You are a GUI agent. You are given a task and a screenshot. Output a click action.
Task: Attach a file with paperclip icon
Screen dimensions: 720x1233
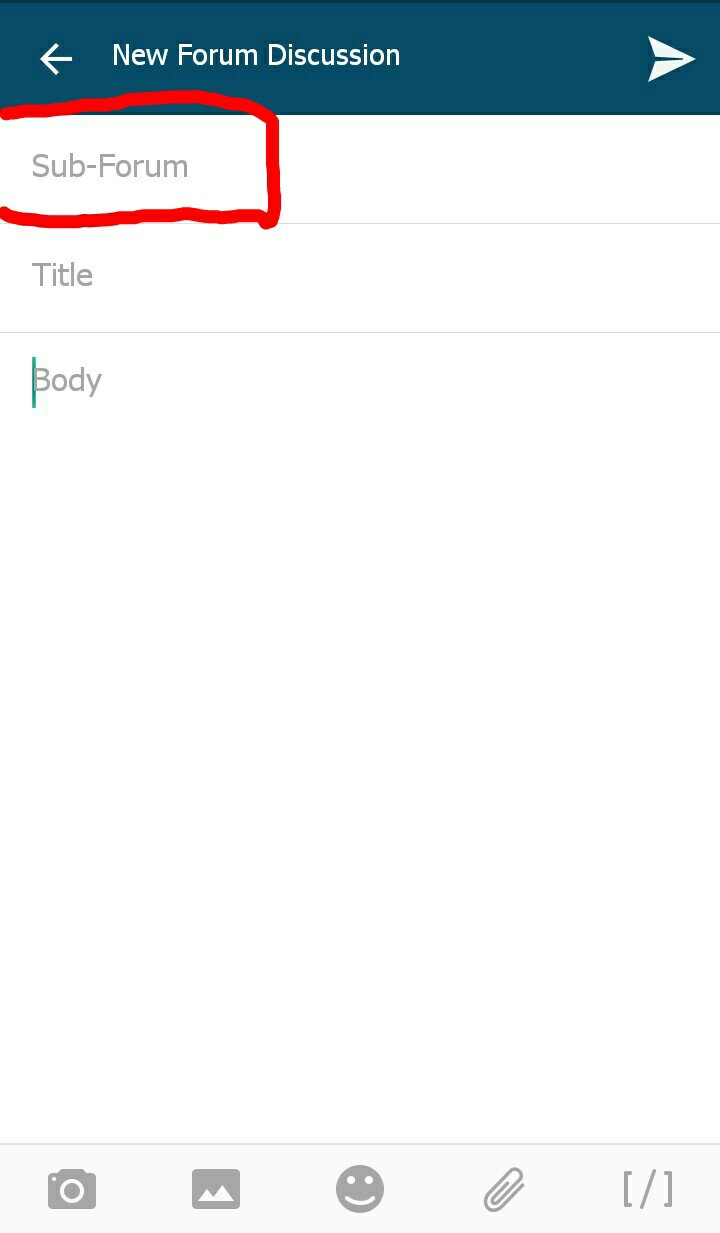click(x=504, y=1190)
